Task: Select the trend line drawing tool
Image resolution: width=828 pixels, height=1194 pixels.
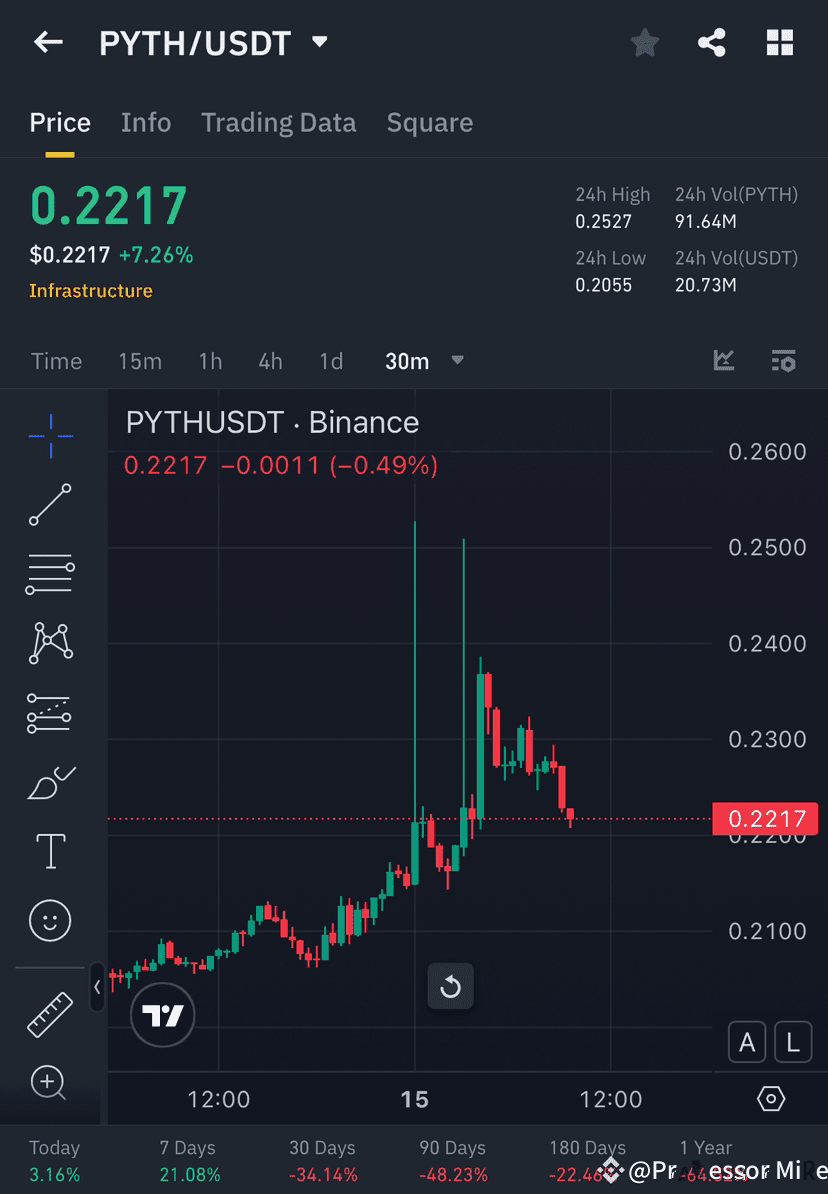Action: (50, 505)
